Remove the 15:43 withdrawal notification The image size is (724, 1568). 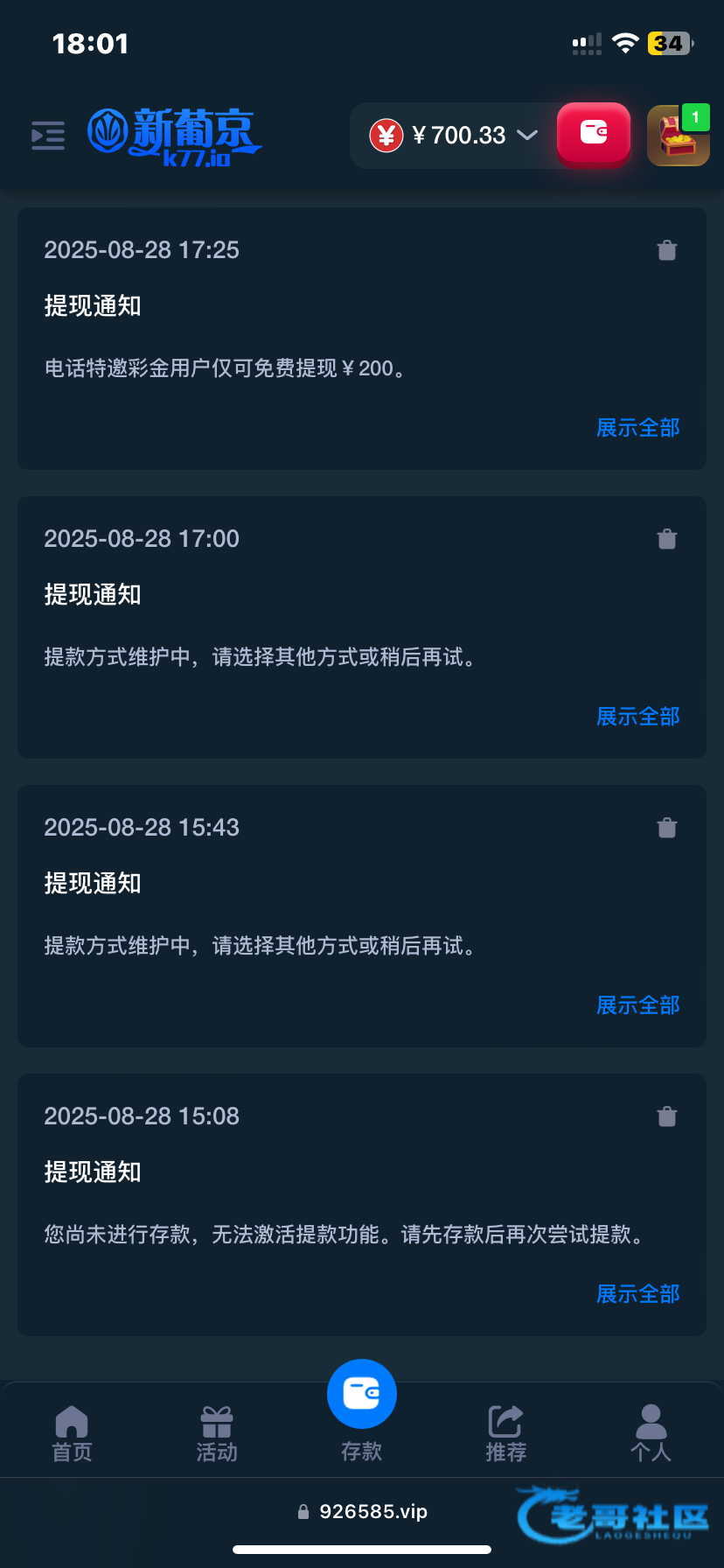667,828
